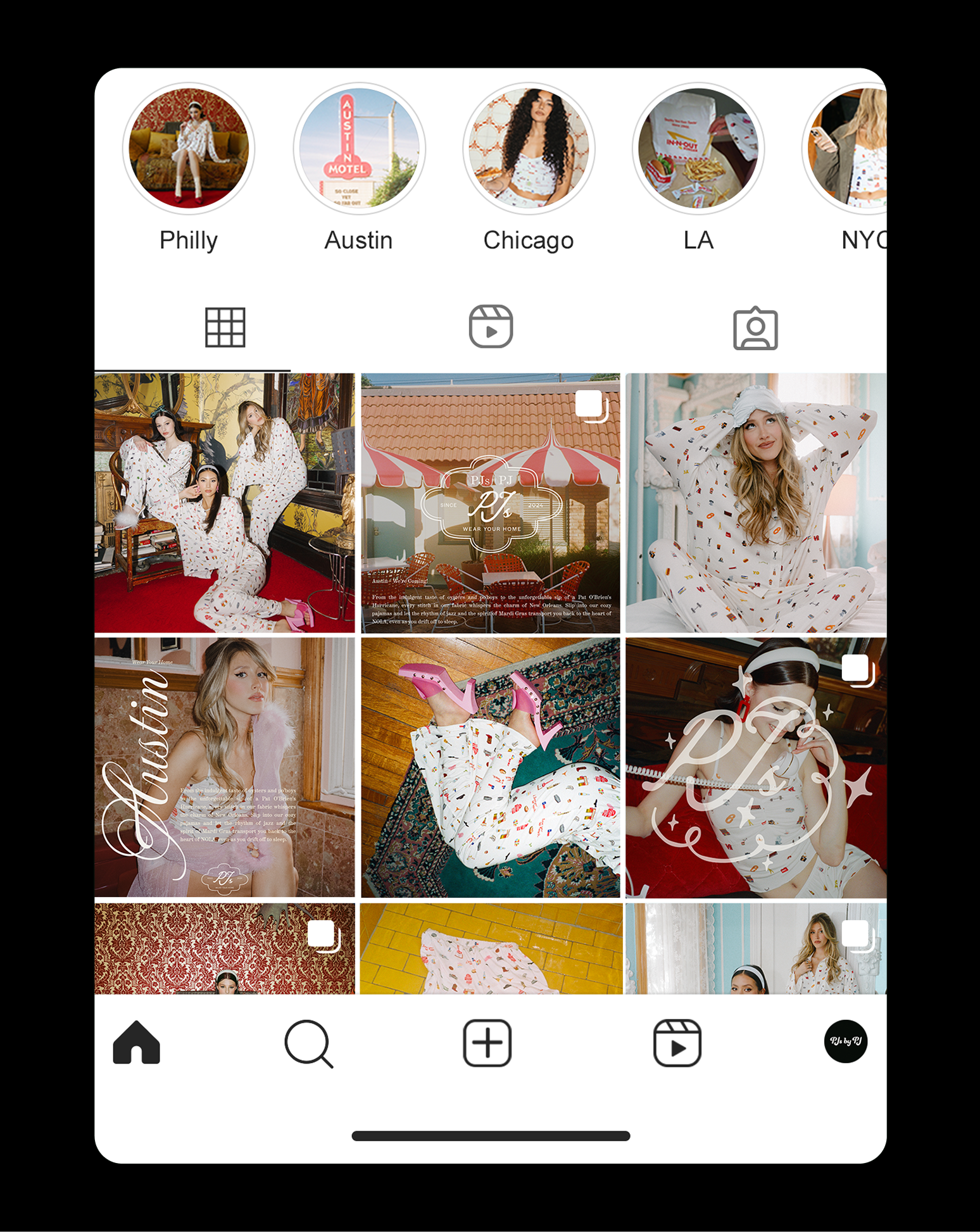This screenshot has width=980, height=1232.
Task: Open the striped umbrella patio carousel post
Action: point(491,503)
